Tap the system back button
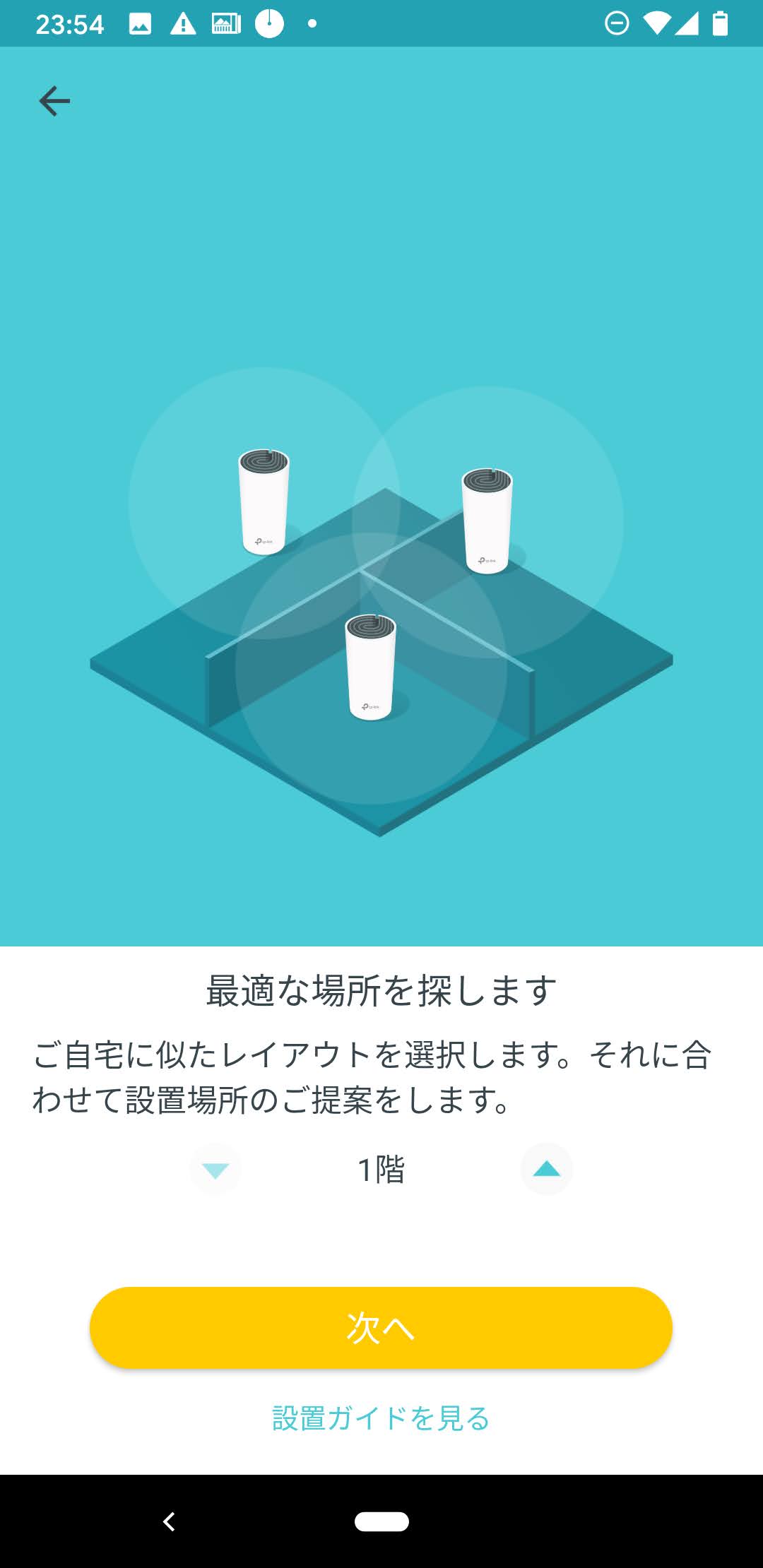The image size is (763, 1568). (169, 1521)
